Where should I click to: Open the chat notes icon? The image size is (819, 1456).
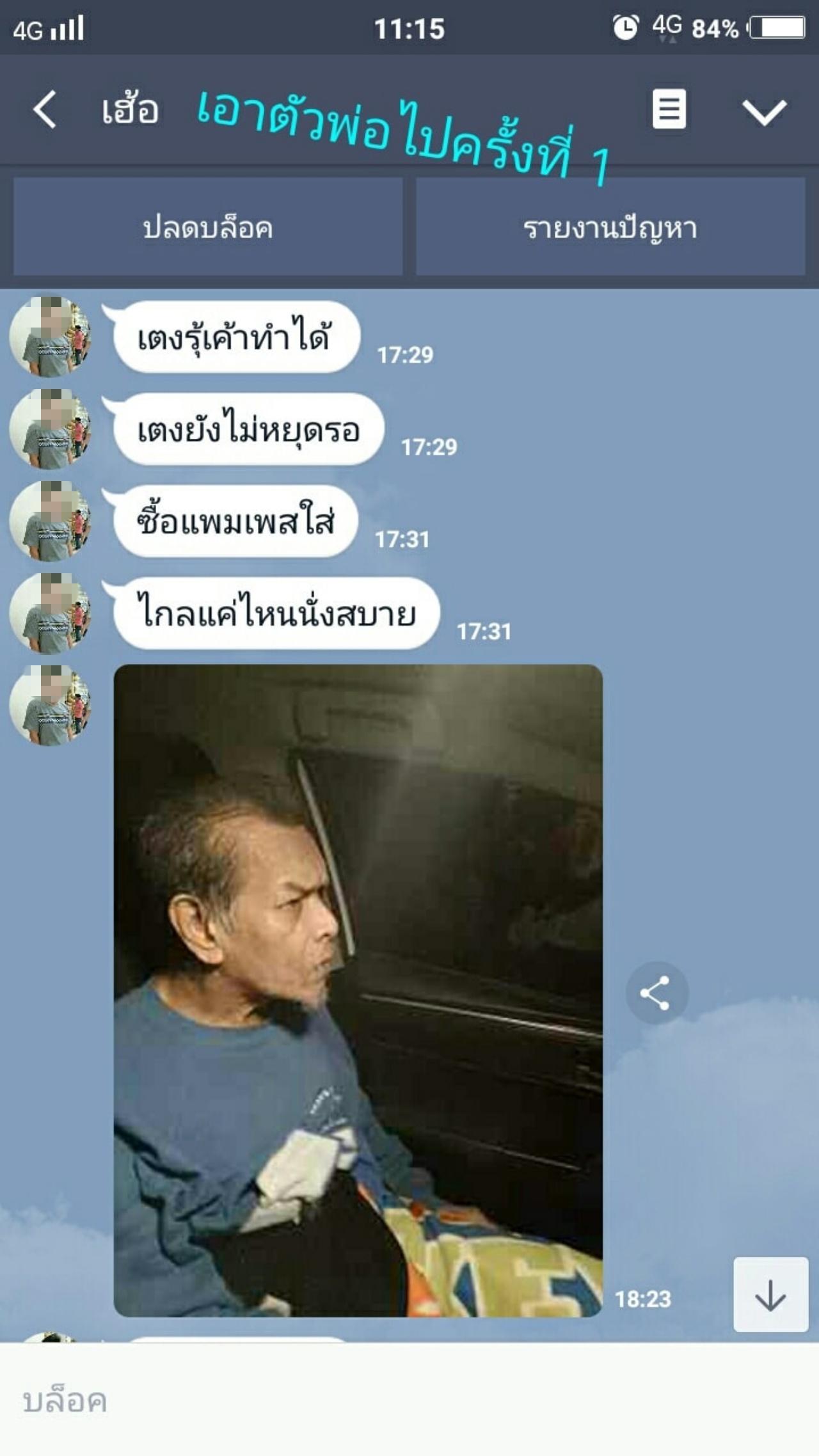[x=669, y=109]
